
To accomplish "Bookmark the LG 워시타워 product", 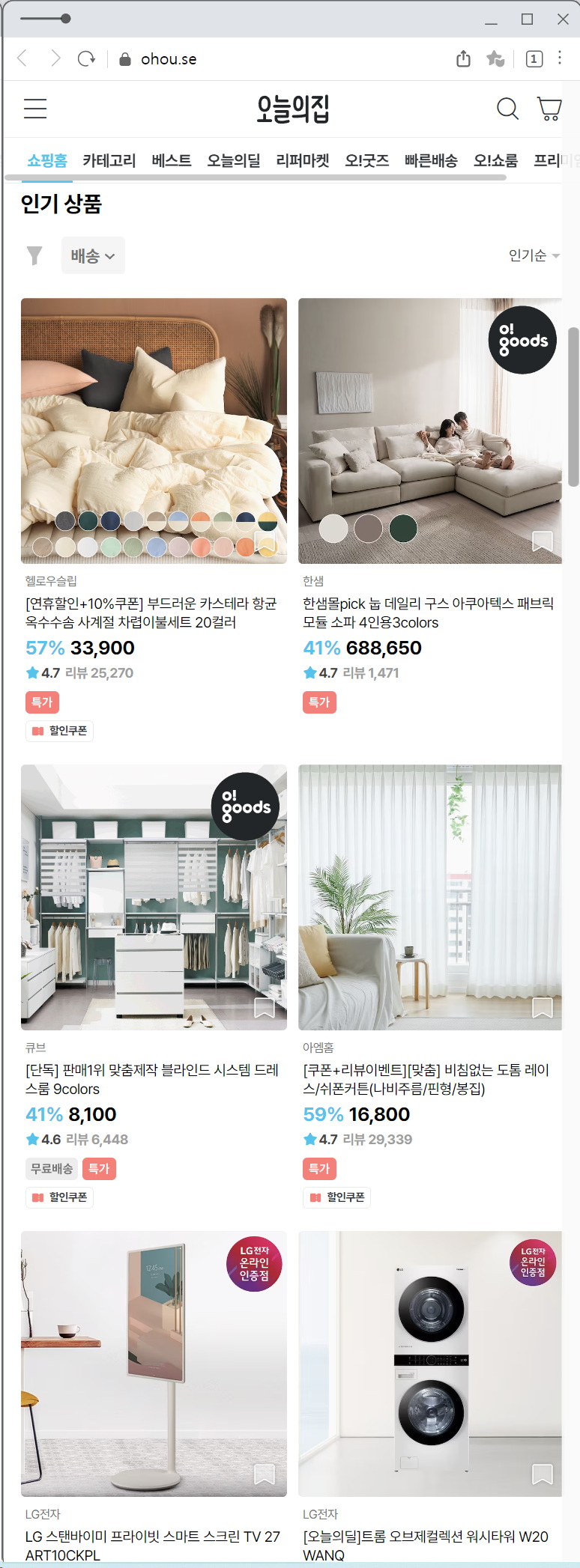I will point(542,1474).
